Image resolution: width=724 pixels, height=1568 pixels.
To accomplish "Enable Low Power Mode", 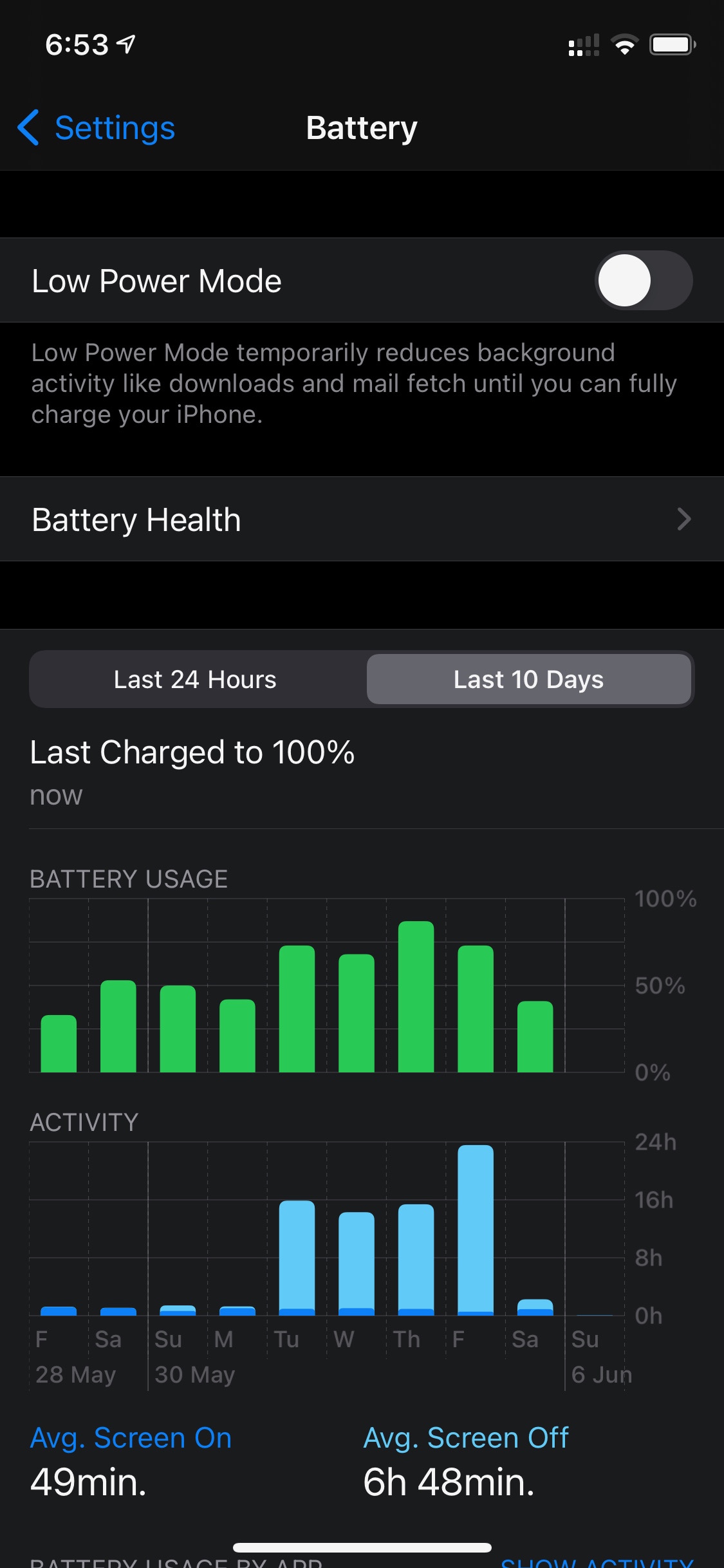I will click(643, 281).
